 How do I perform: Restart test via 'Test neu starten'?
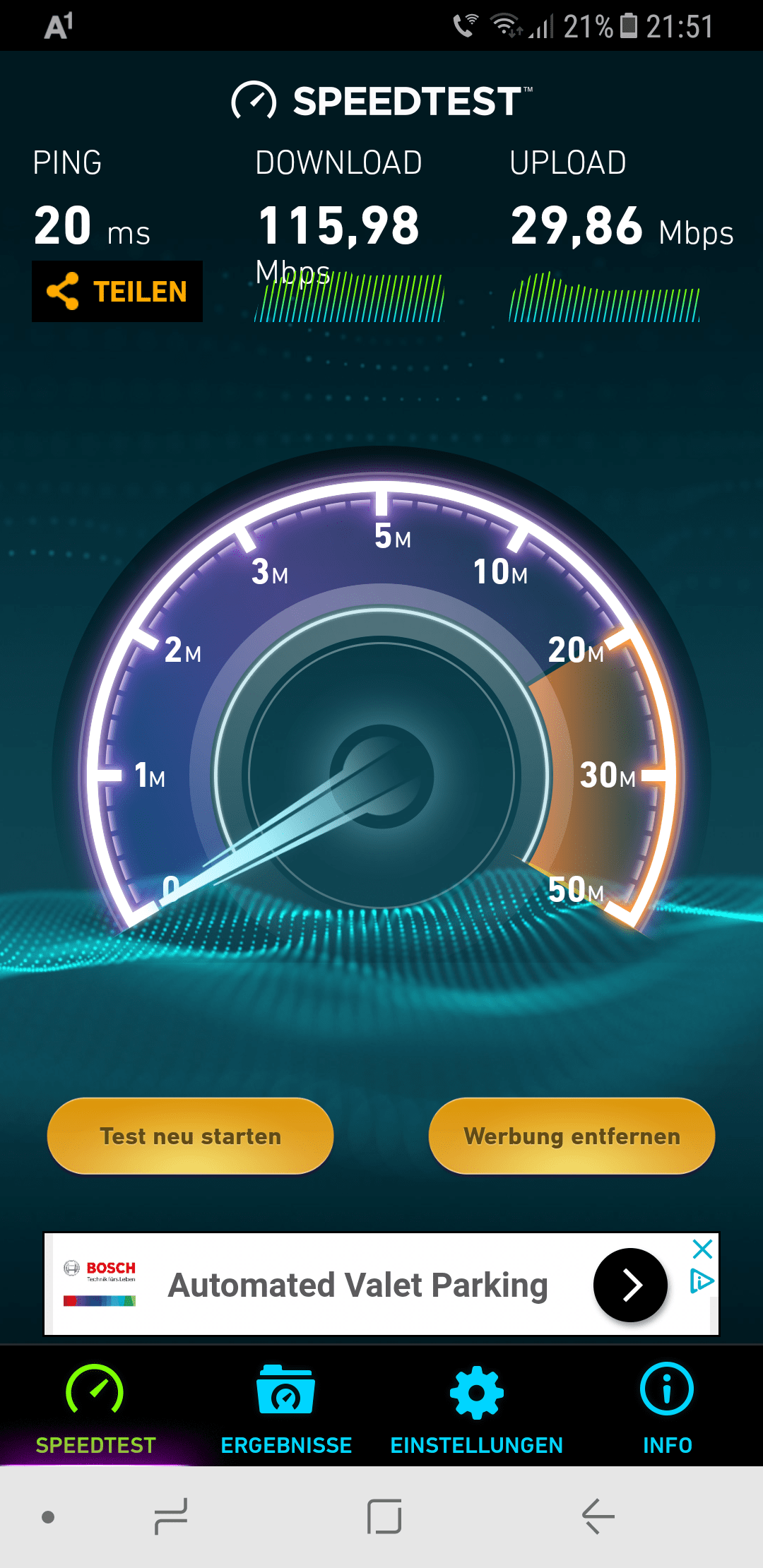(190, 1136)
